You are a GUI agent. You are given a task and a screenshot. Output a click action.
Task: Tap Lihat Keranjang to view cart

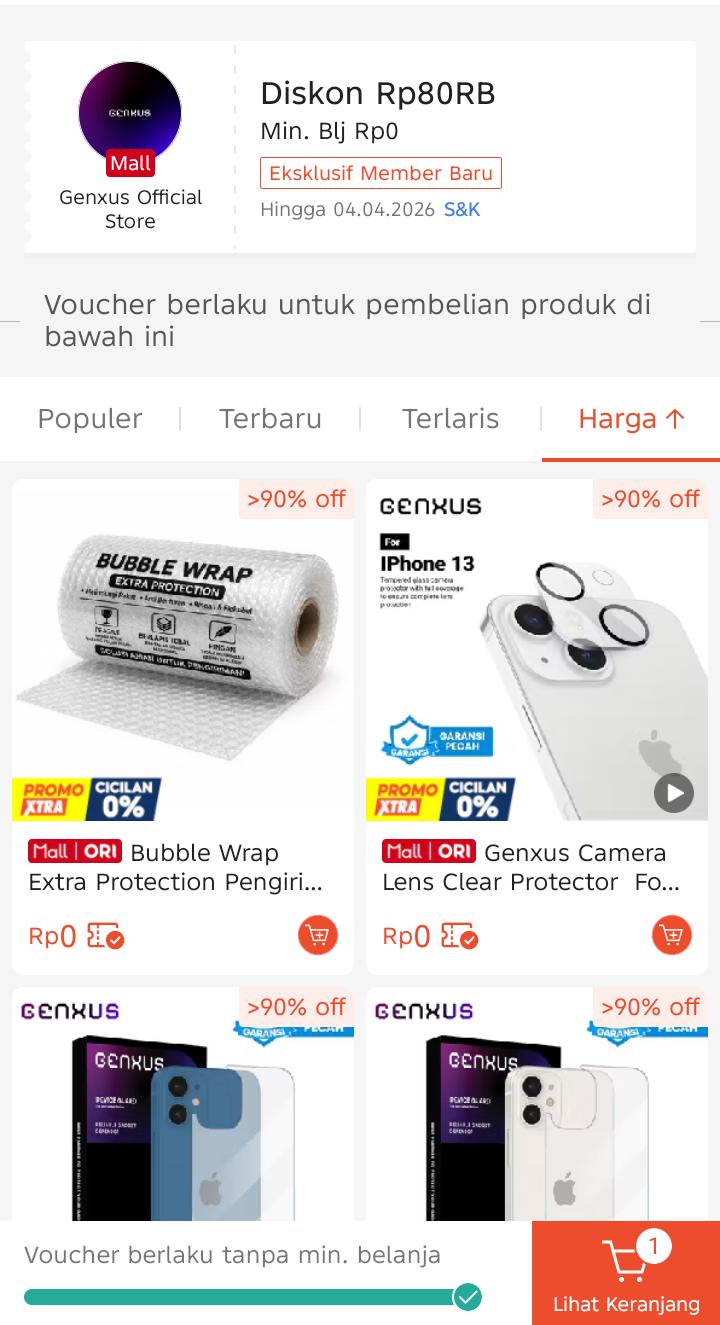tap(626, 1273)
